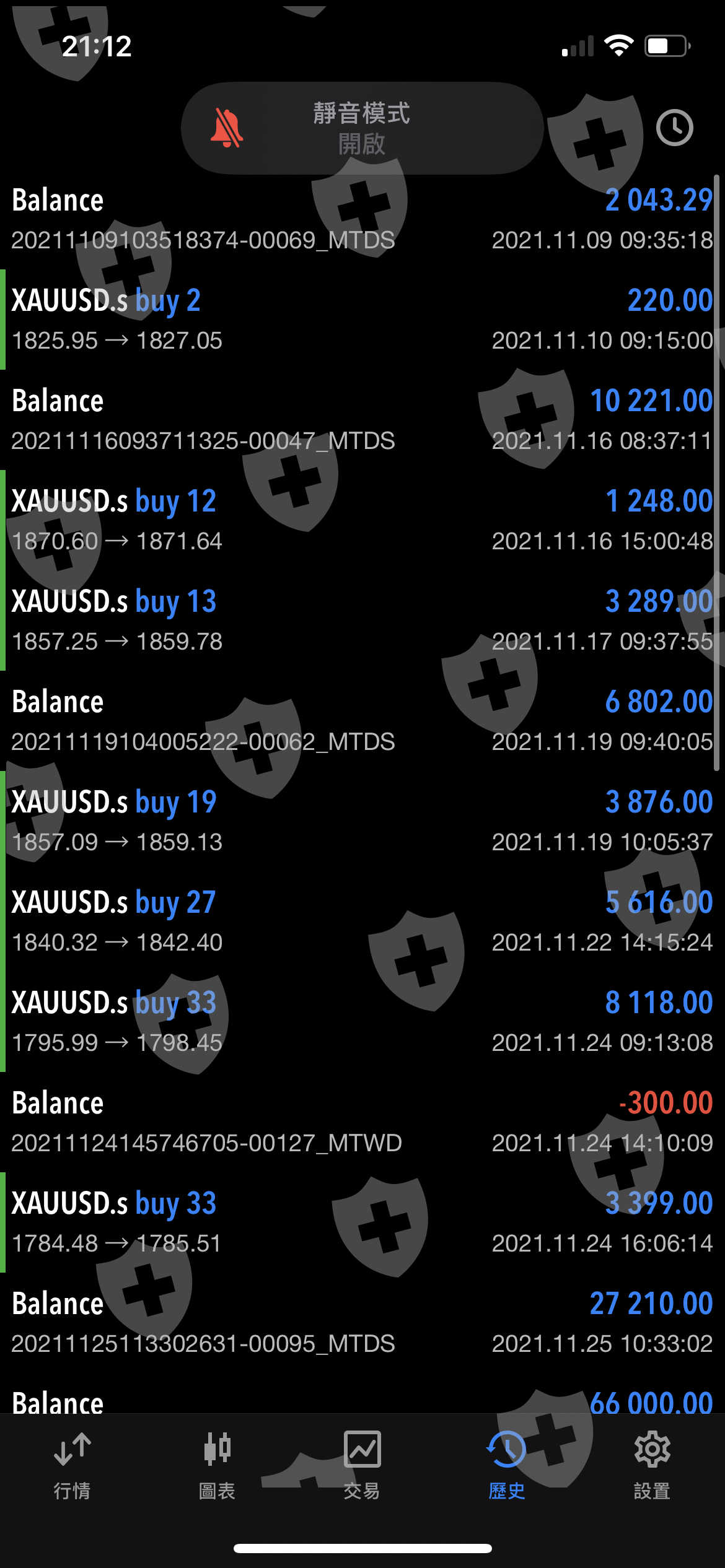
Task: View the Balance entry of 27 210.00
Action: 362,1323
